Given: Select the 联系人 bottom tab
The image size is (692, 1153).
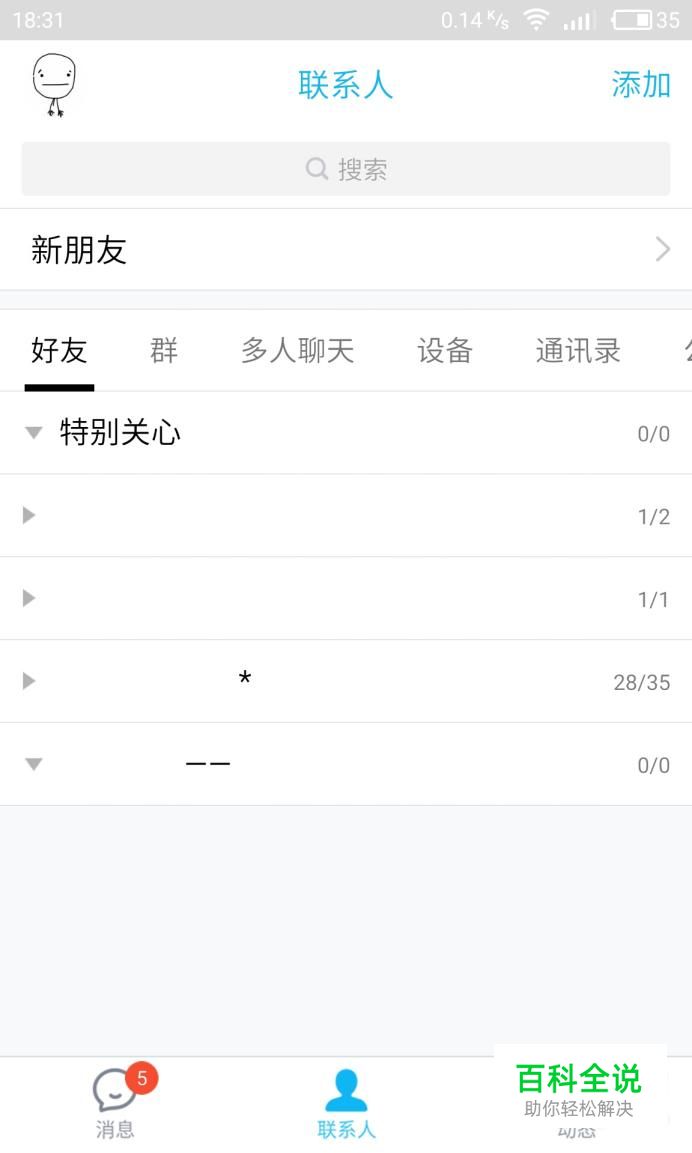Looking at the screenshot, I should [x=346, y=1102].
